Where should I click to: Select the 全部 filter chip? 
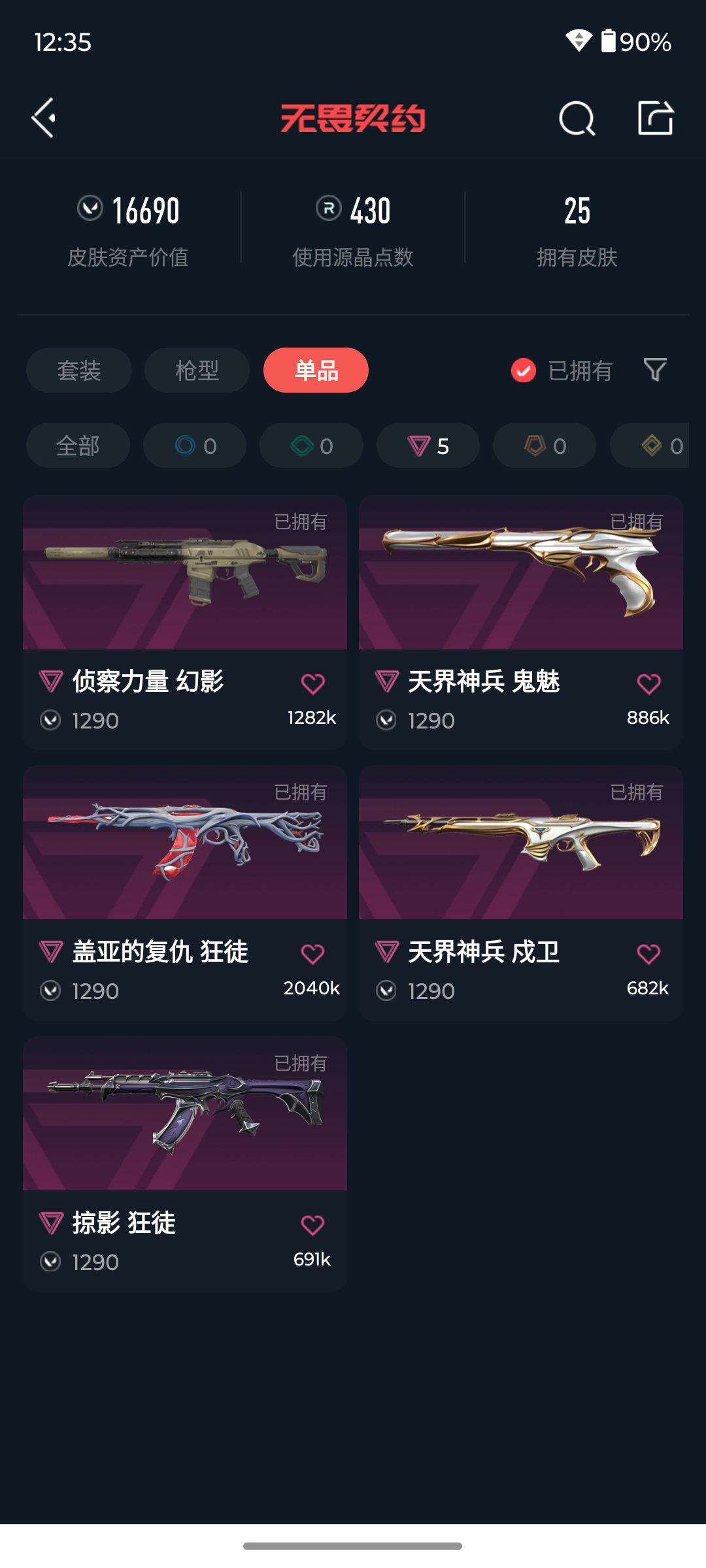point(78,446)
